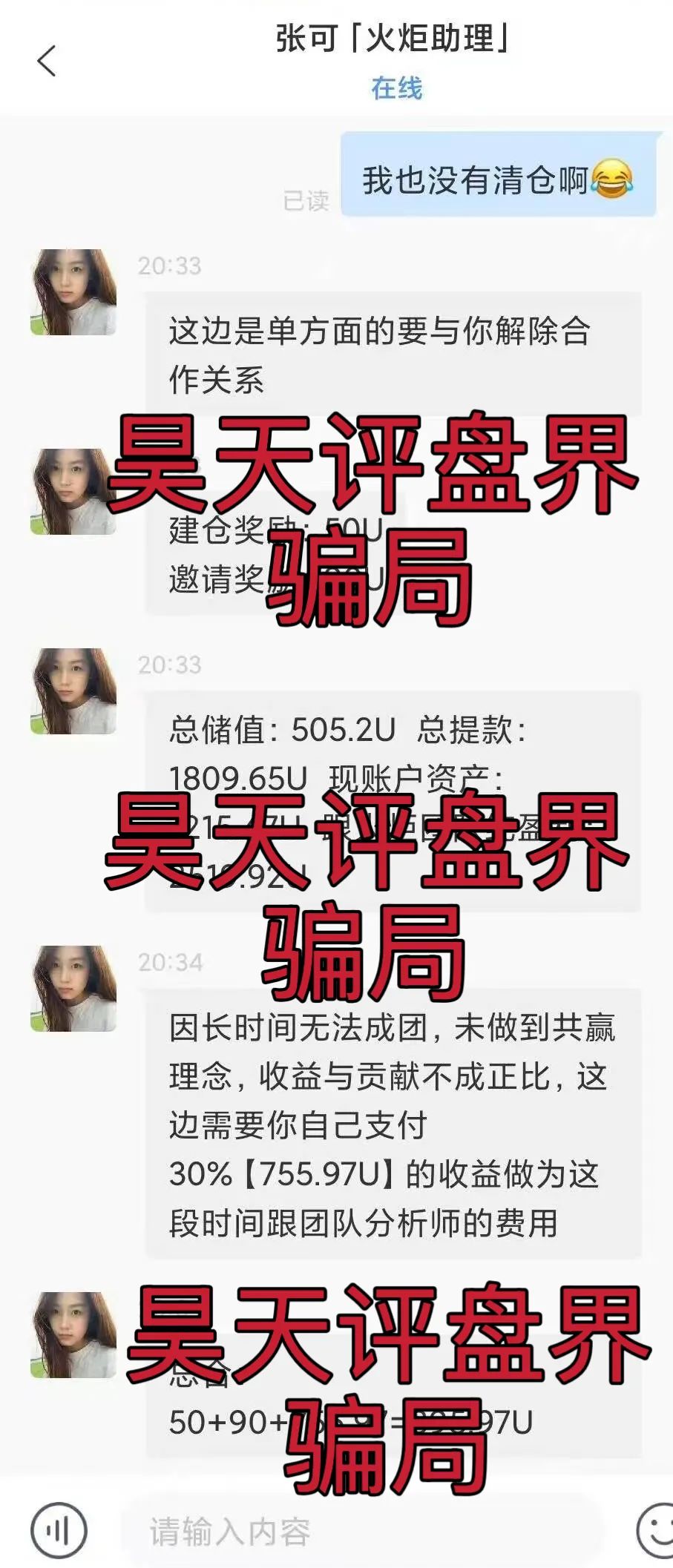Focus the 请输入内容 message field

pyautogui.click(x=356, y=1532)
